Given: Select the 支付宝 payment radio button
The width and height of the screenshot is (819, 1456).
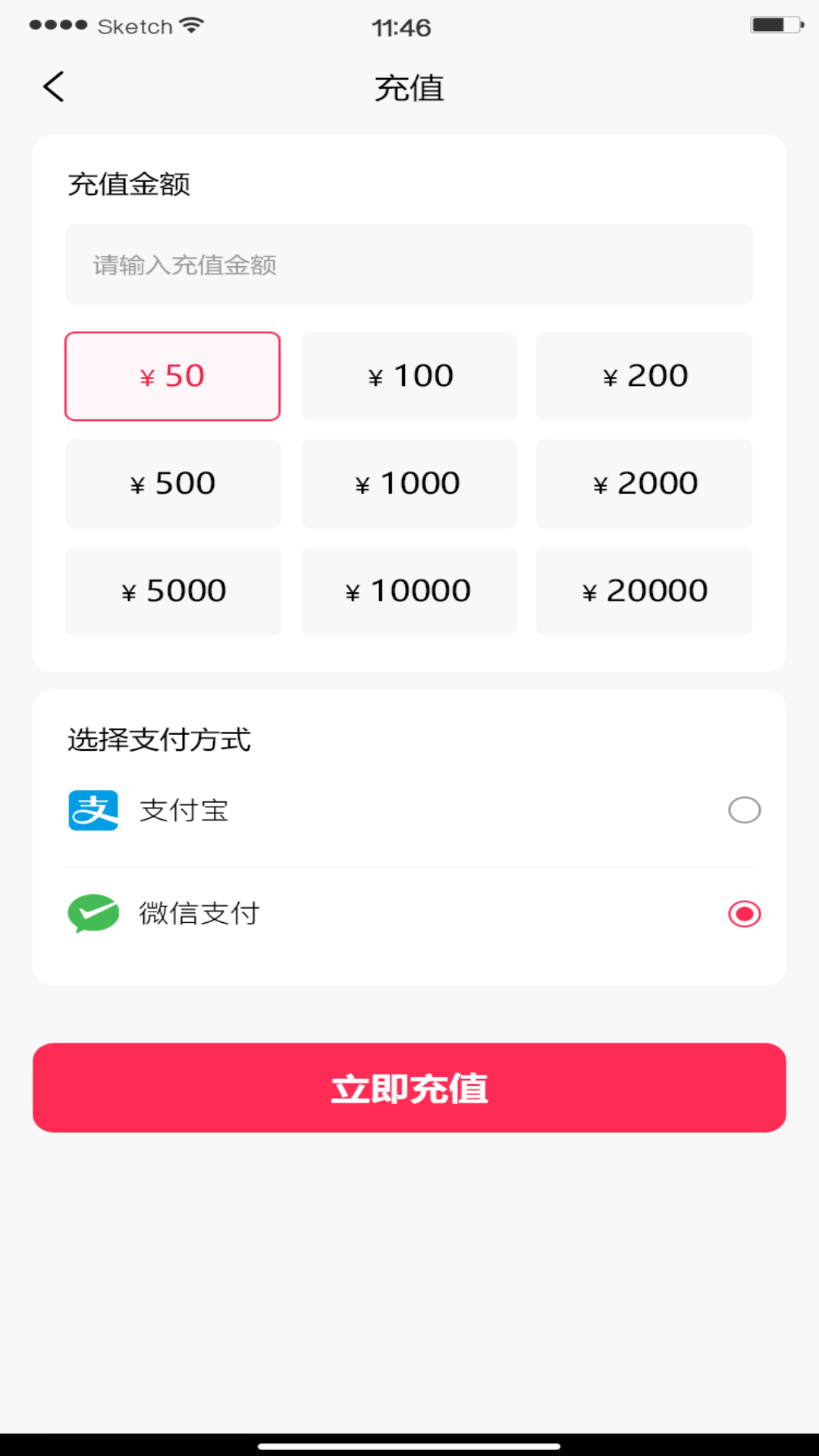Looking at the screenshot, I should click(744, 810).
